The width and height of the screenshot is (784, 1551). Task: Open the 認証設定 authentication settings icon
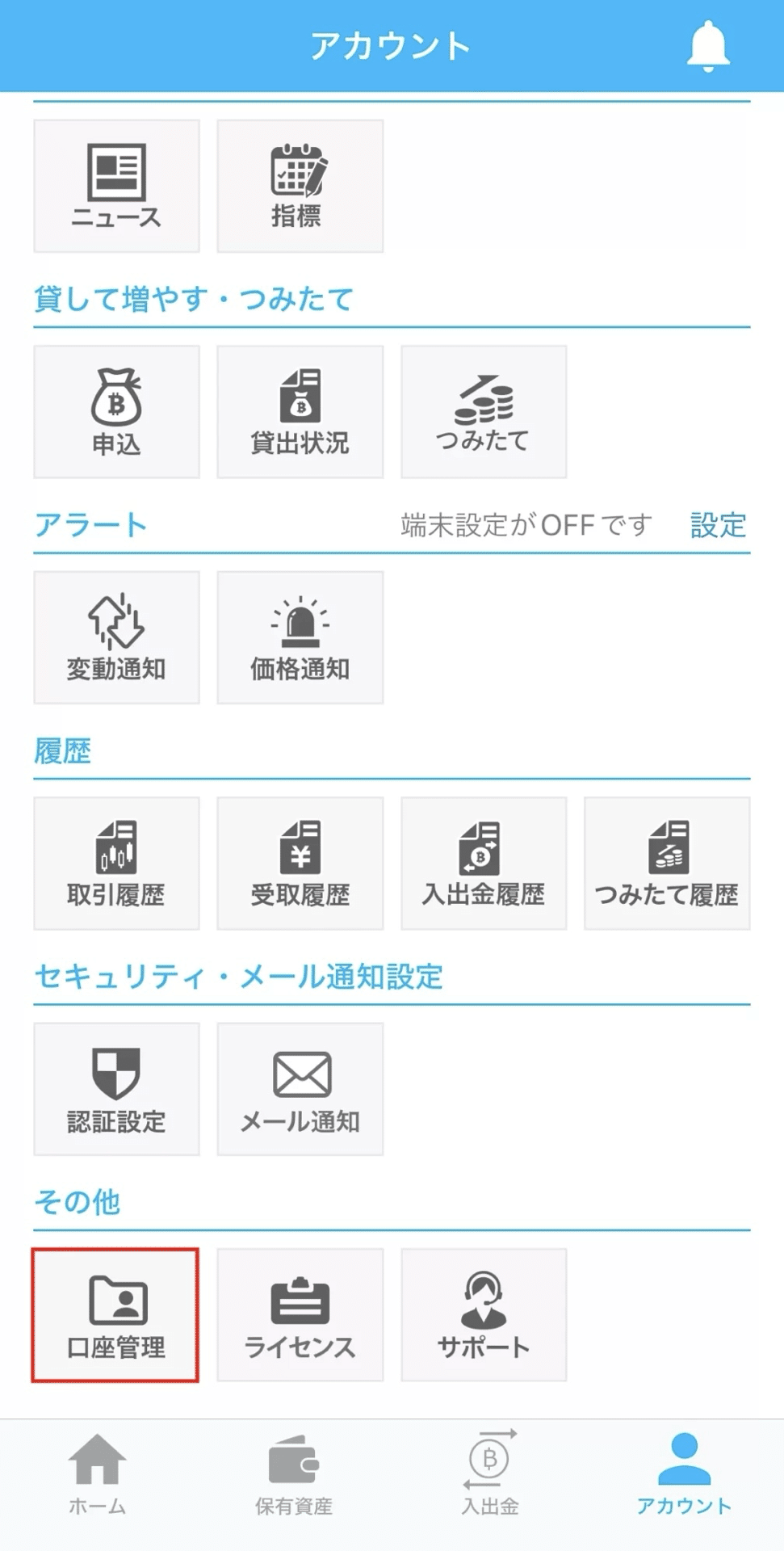point(115,1088)
